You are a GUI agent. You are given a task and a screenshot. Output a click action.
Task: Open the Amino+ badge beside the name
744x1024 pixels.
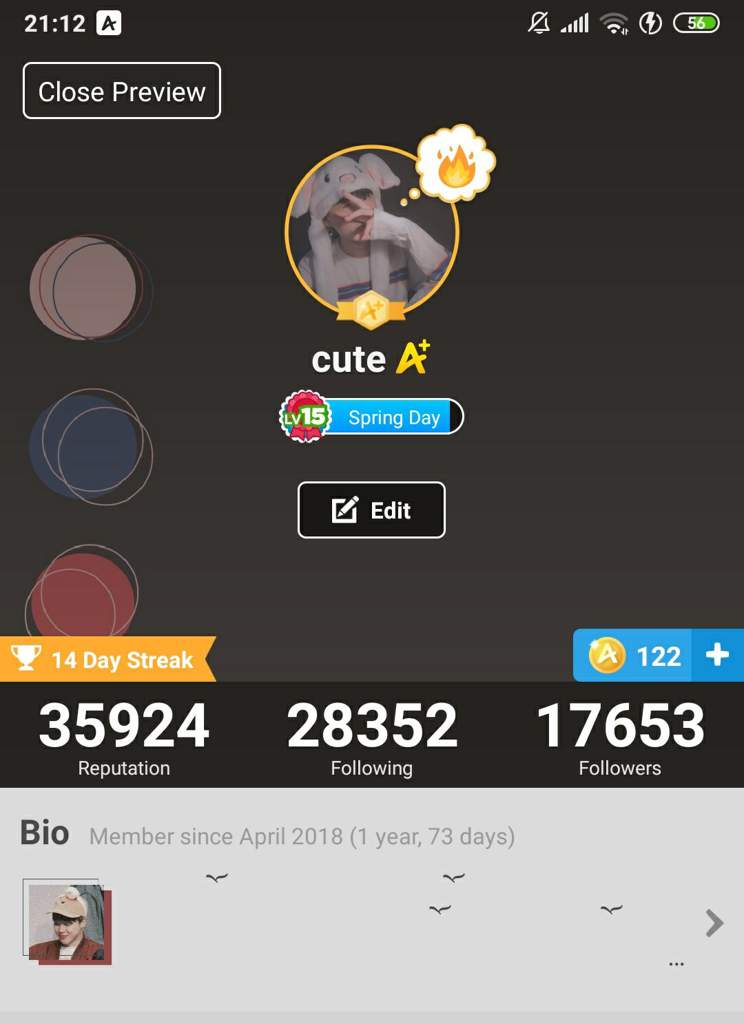412,357
